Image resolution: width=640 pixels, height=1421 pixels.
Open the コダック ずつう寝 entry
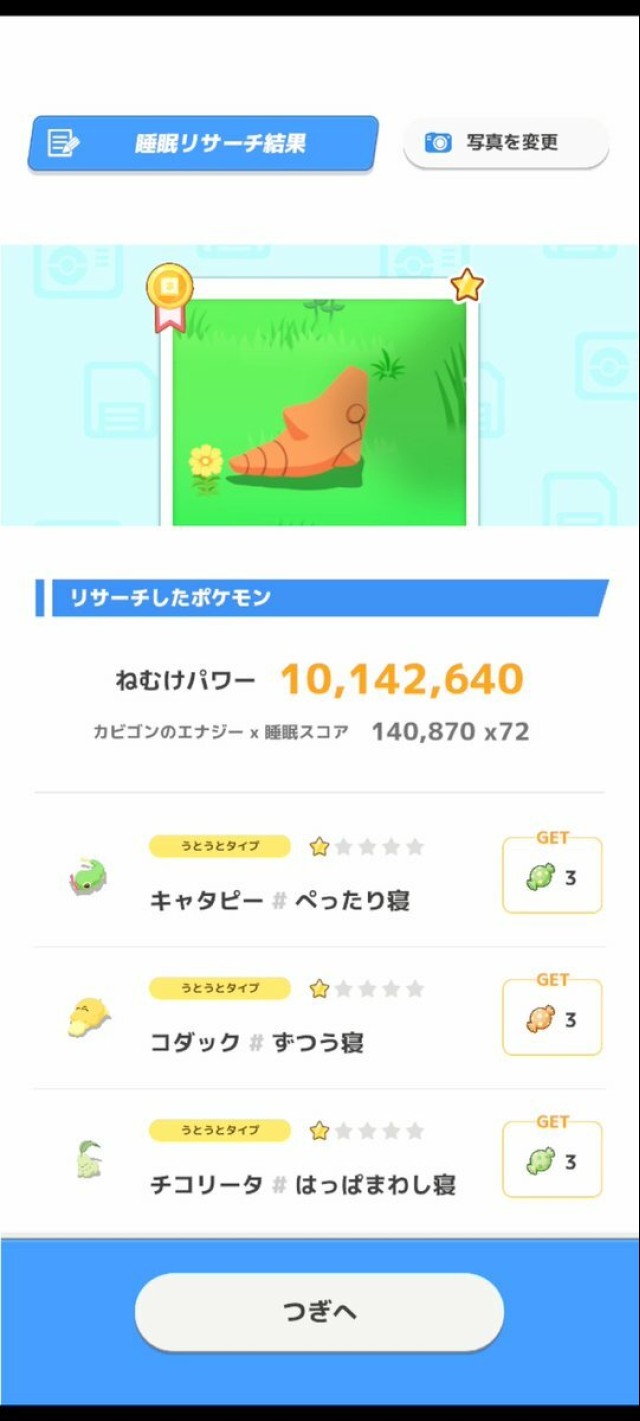(319, 1018)
